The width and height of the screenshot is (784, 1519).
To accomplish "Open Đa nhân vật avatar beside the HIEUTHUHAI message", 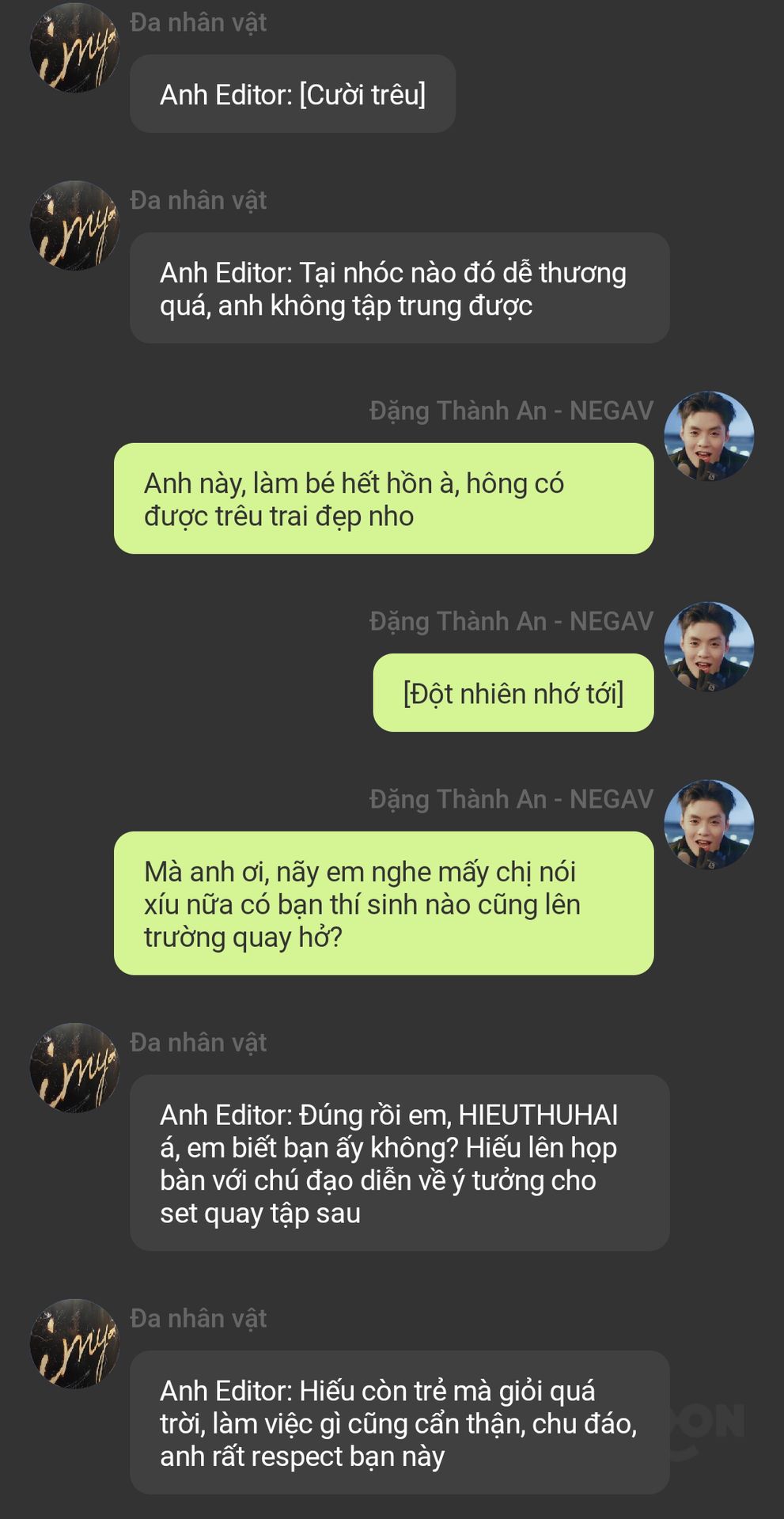I will (74, 1067).
